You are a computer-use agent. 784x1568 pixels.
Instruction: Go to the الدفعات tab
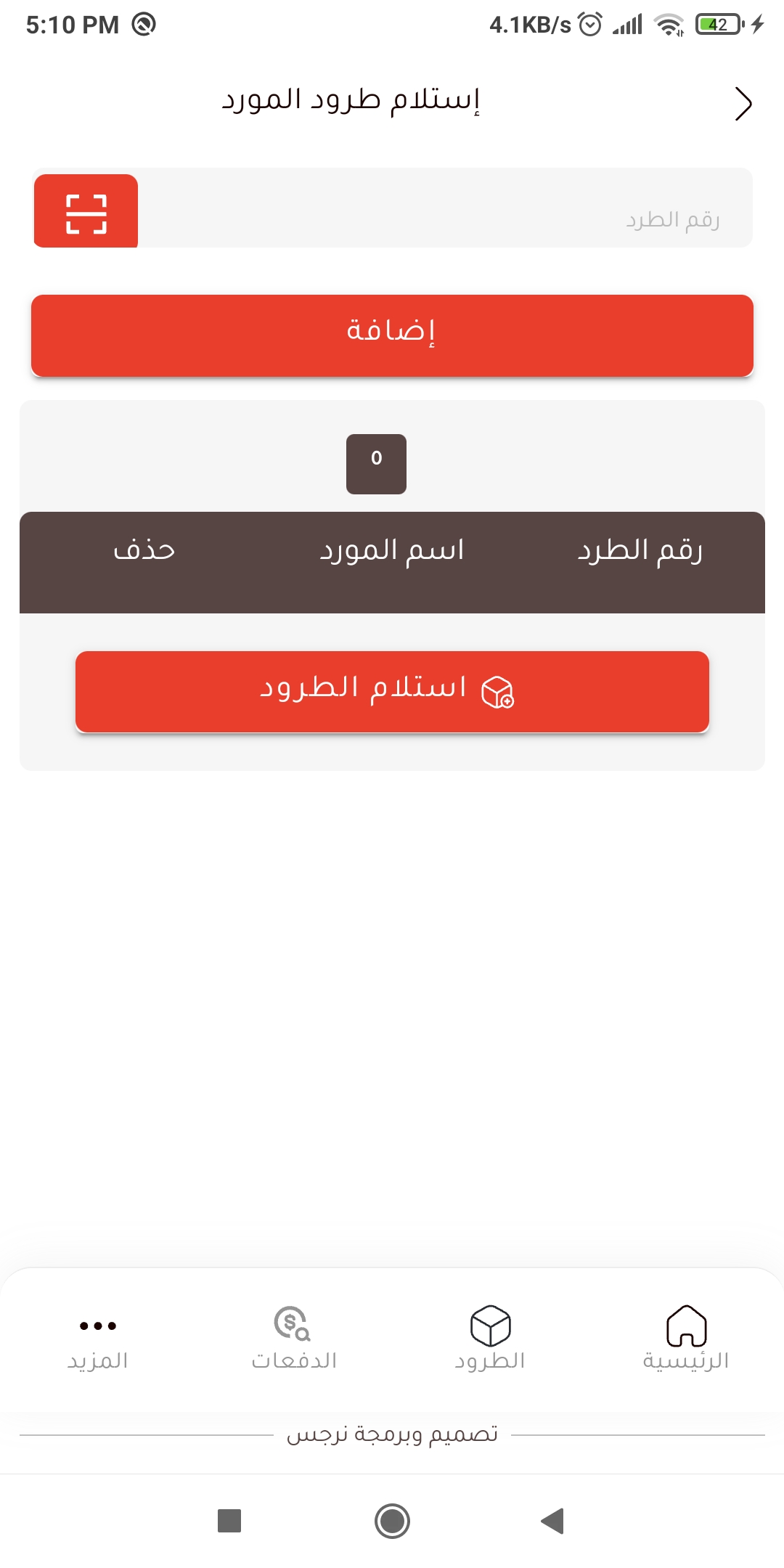[x=294, y=1339]
